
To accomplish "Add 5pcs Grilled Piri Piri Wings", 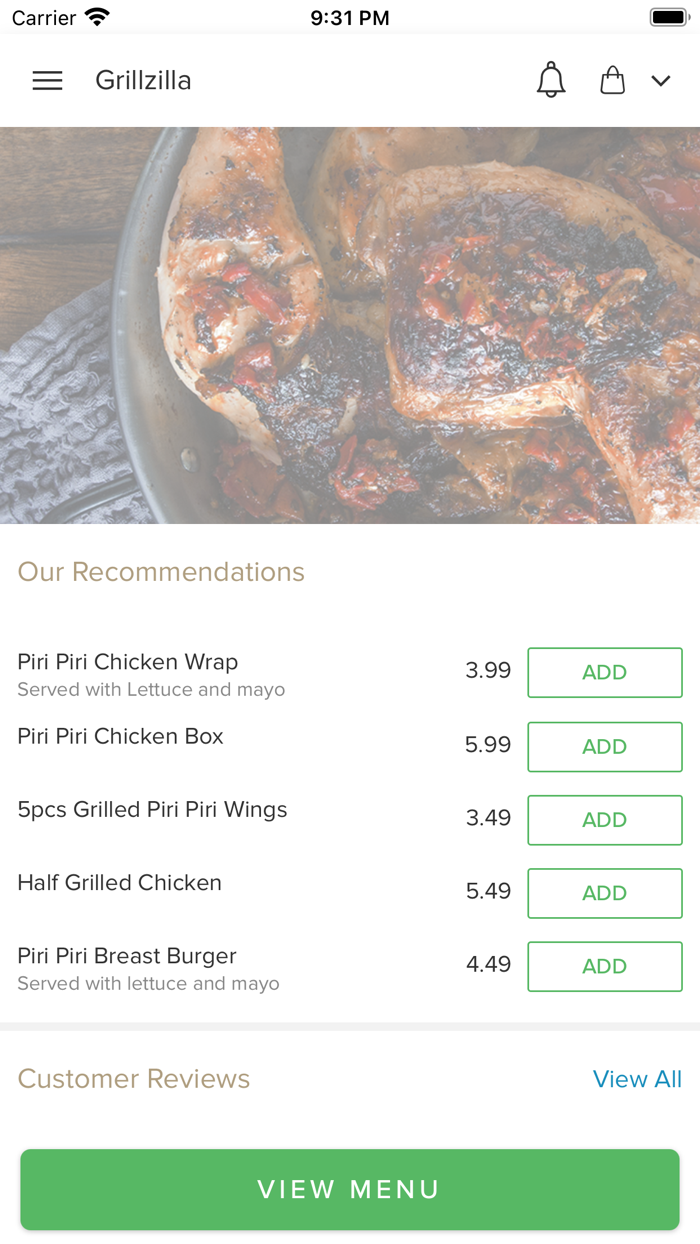I will [x=604, y=819].
